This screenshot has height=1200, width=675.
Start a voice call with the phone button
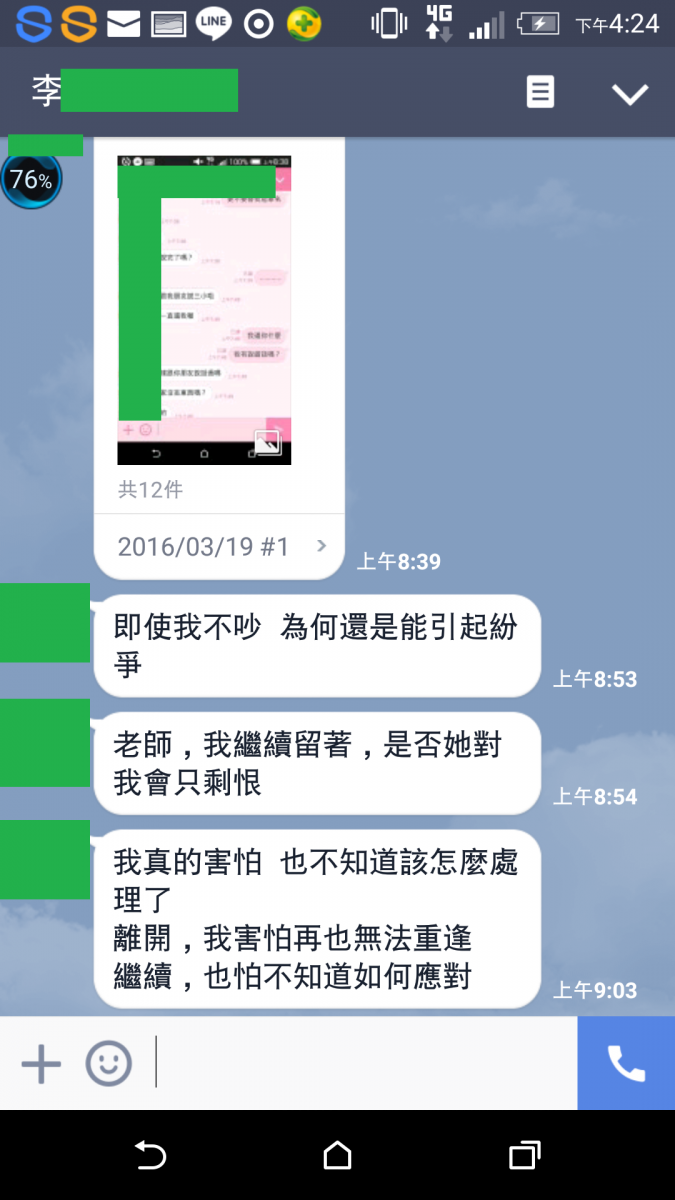click(626, 1063)
